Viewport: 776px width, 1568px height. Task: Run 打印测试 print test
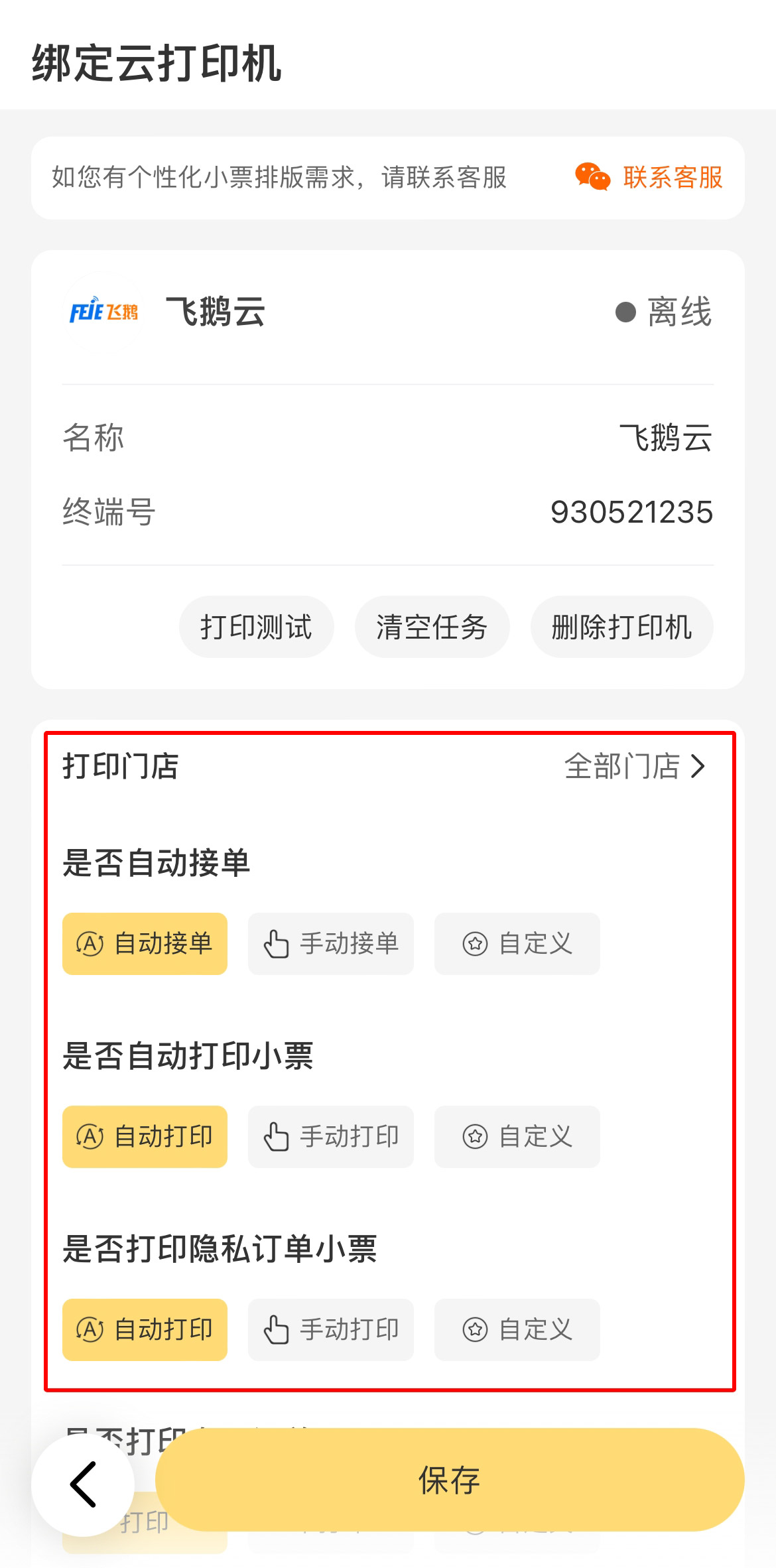[256, 627]
